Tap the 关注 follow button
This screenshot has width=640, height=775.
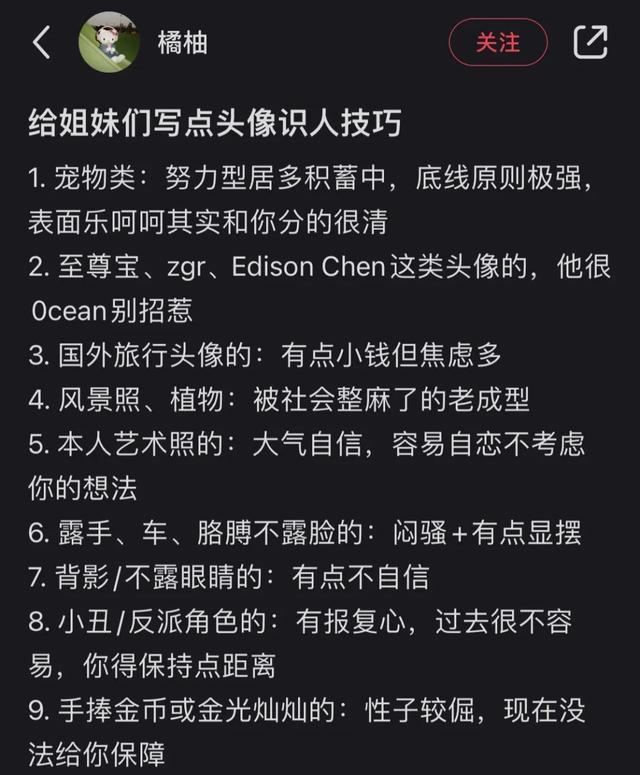(x=498, y=43)
